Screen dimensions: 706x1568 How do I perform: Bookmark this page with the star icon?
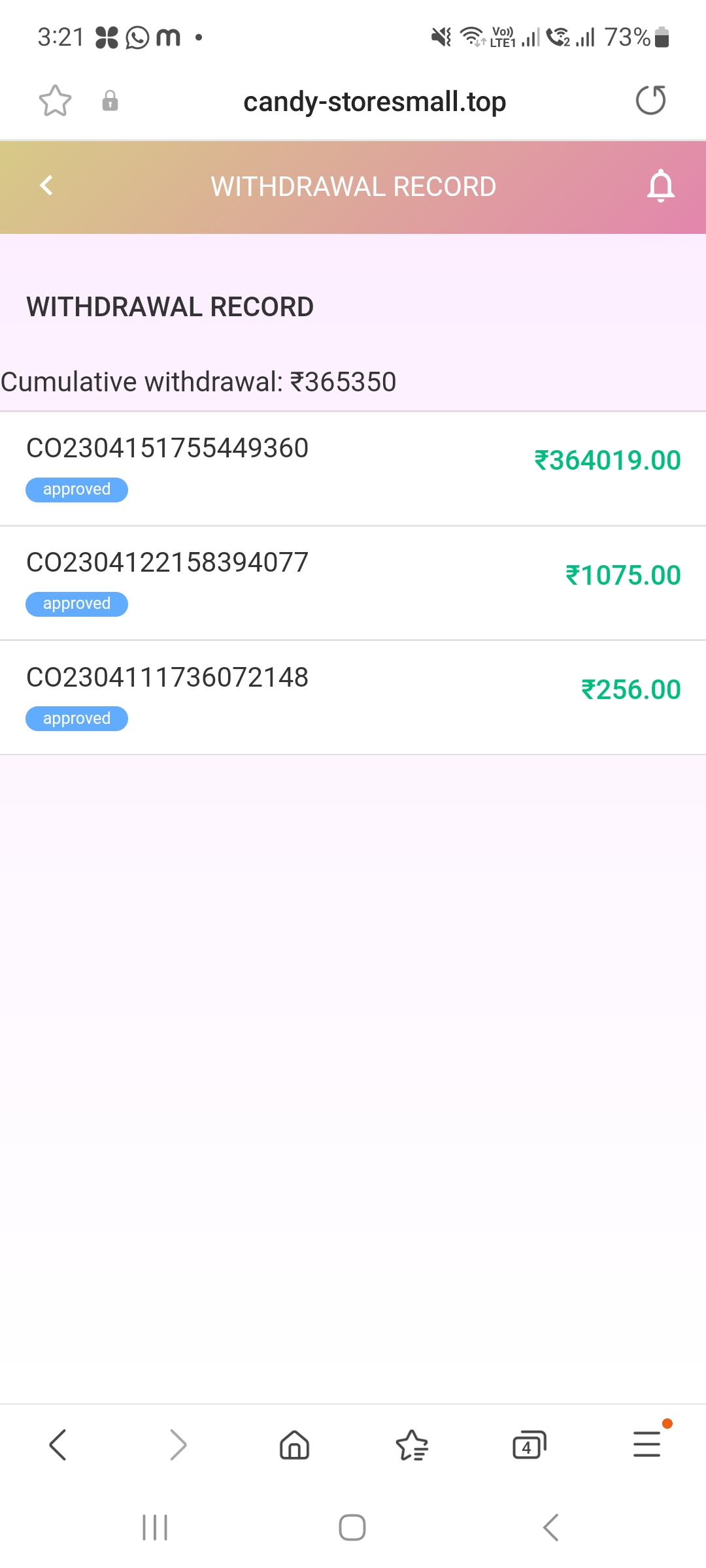pos(55,101)
